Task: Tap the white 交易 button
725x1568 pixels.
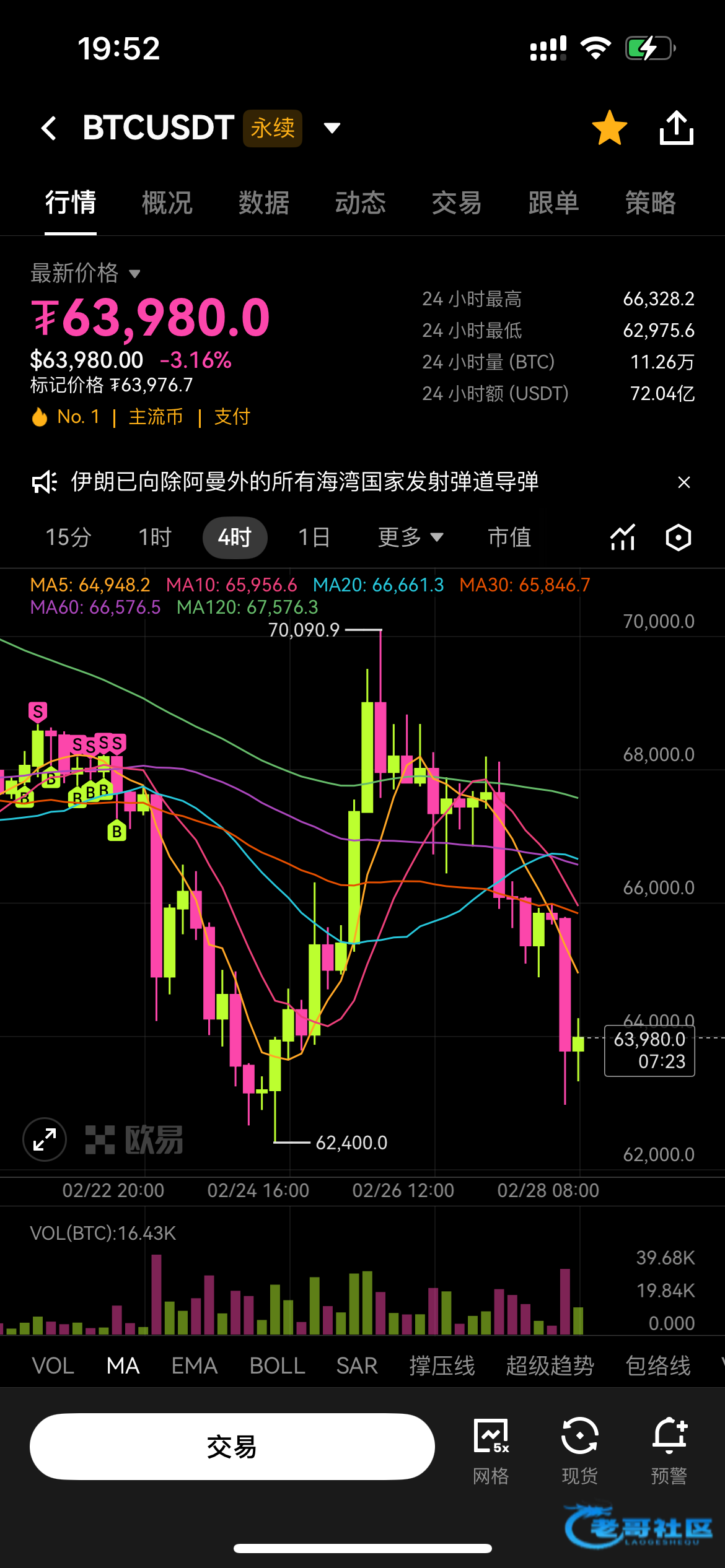Action: click(232, 1447)
